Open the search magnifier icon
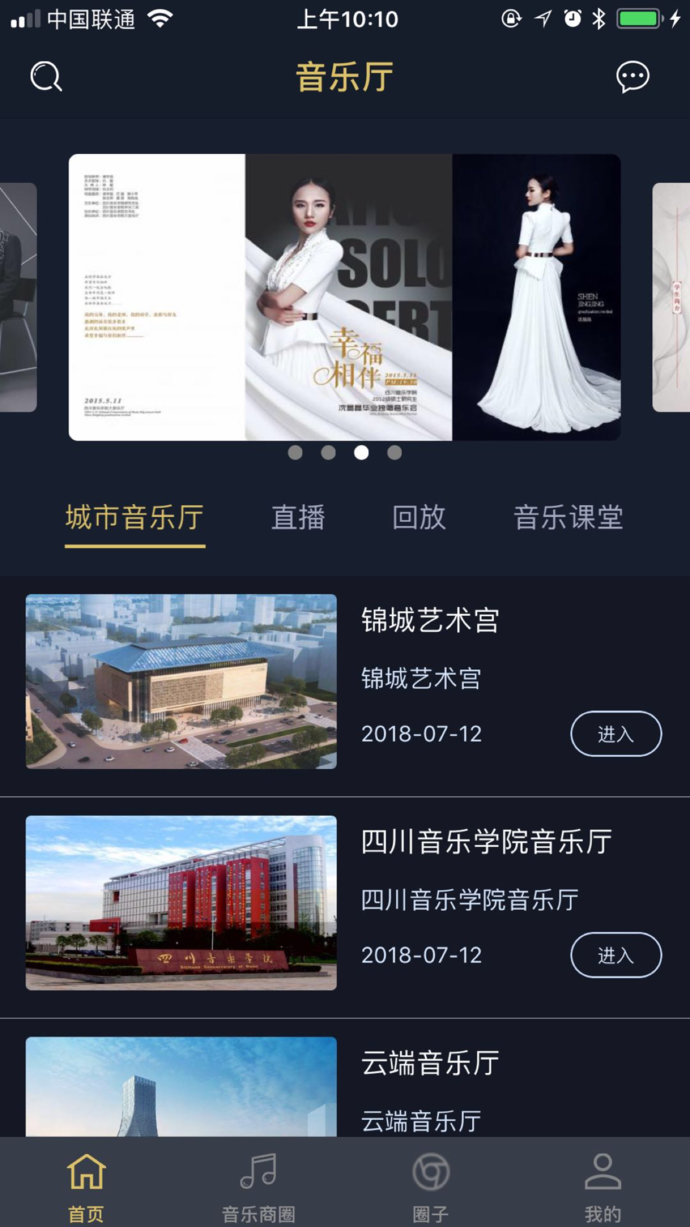The width and height of the screenshot is (690, 1227). 46,77
